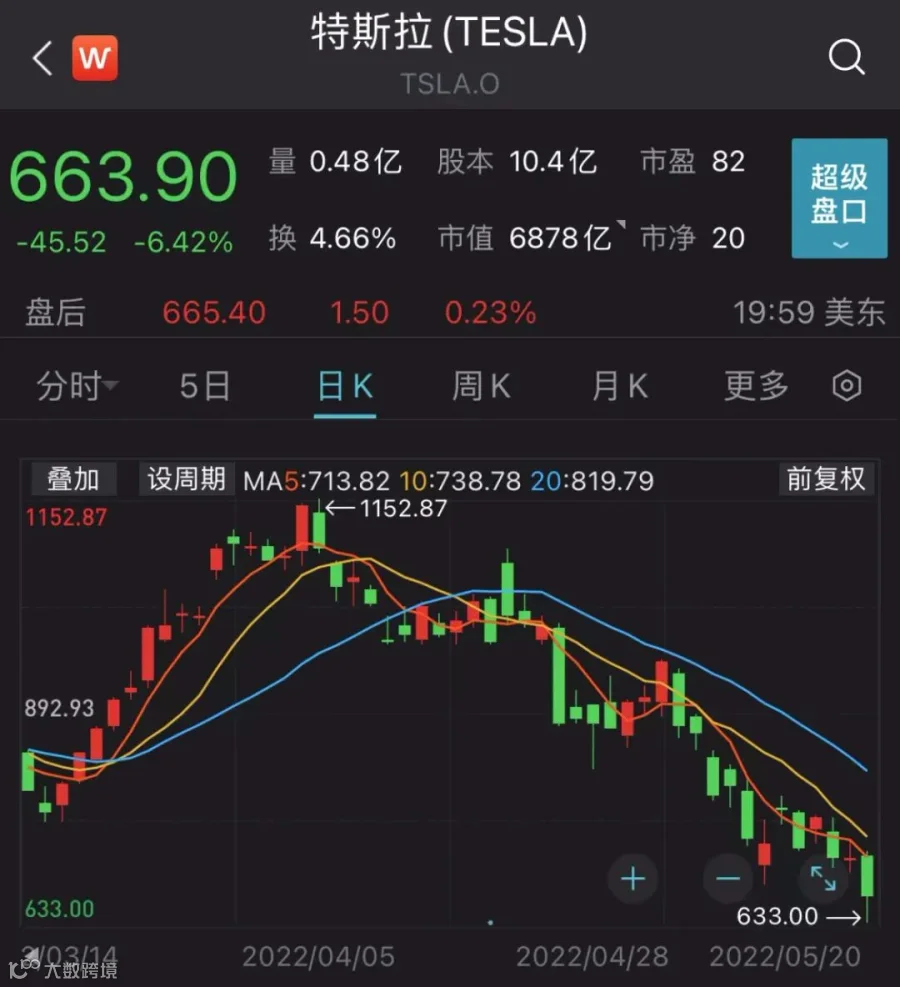
Task: Change the 前复权 price adjustment option
Action: [x=826, y=479]
